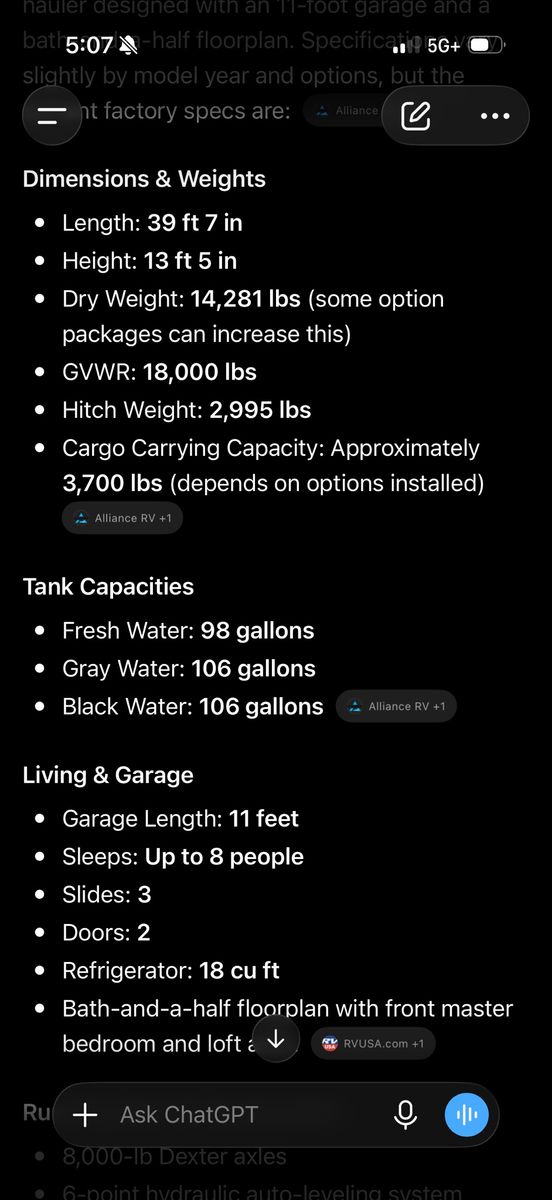Start a new chat with compose icon
Image resolution: width=552 pixels, height=1200 pixels.
coord(416,116)
